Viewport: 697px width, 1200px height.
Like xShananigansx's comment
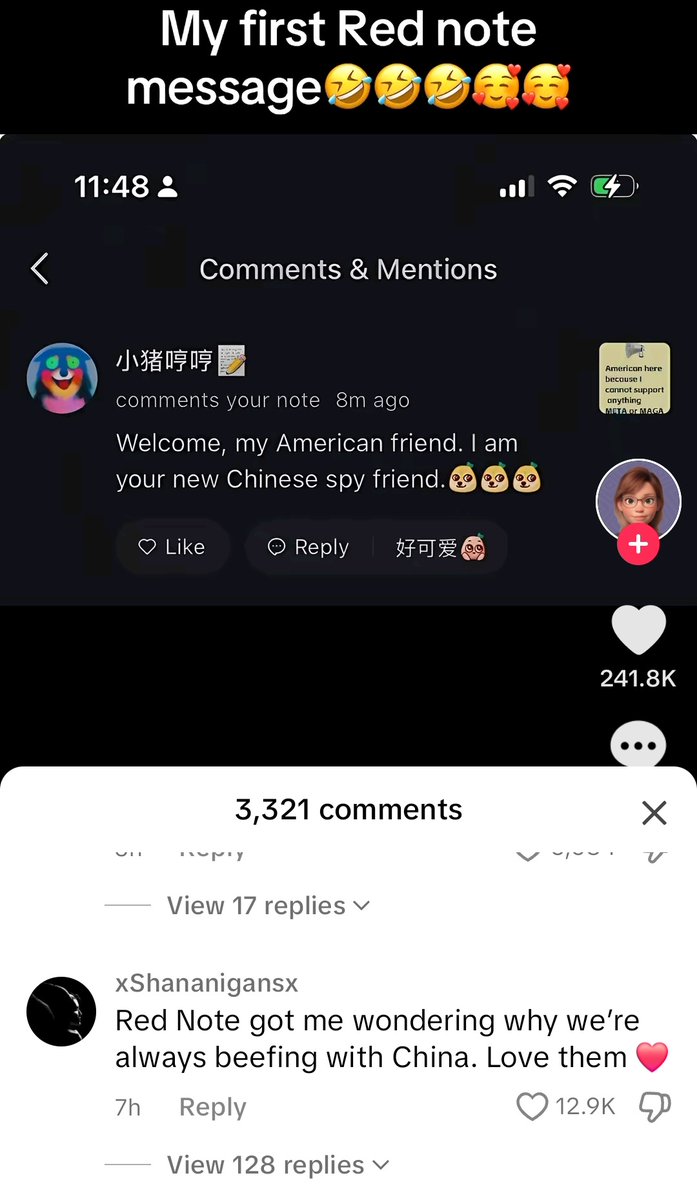click(532, 1106)
